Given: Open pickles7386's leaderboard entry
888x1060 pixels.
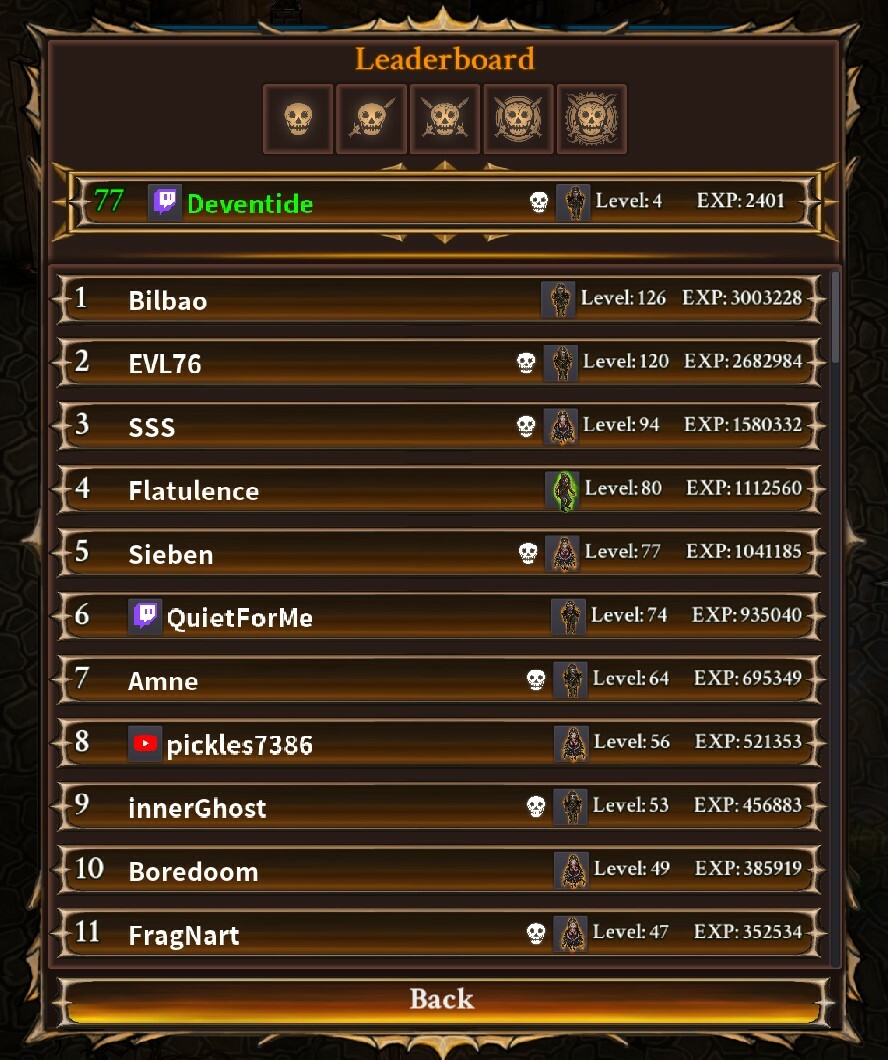Looking at the screenshot, I should click(x=440, y=744).
